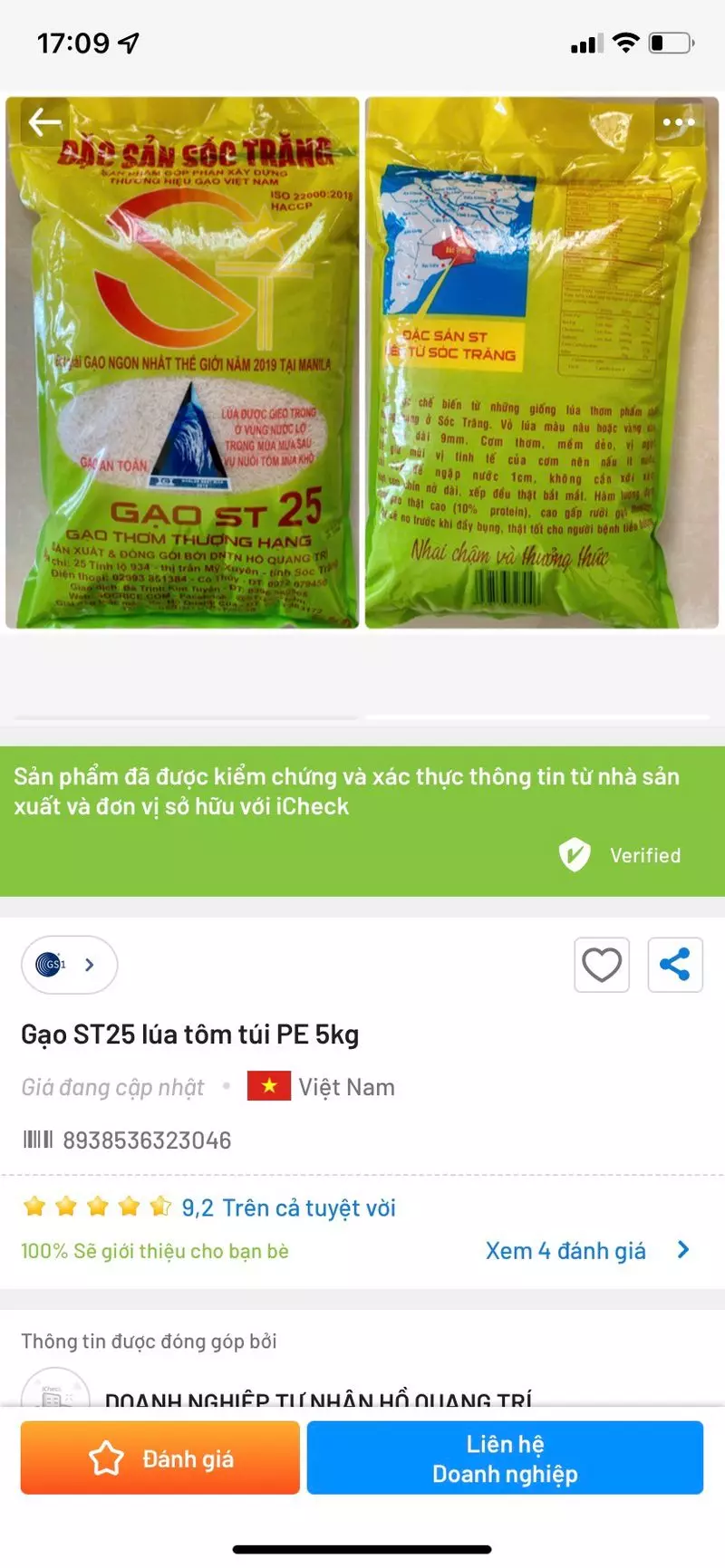Open the three-dot overflow menu
This screenshot has height=1568, width=725.
(x=678, y=122)
